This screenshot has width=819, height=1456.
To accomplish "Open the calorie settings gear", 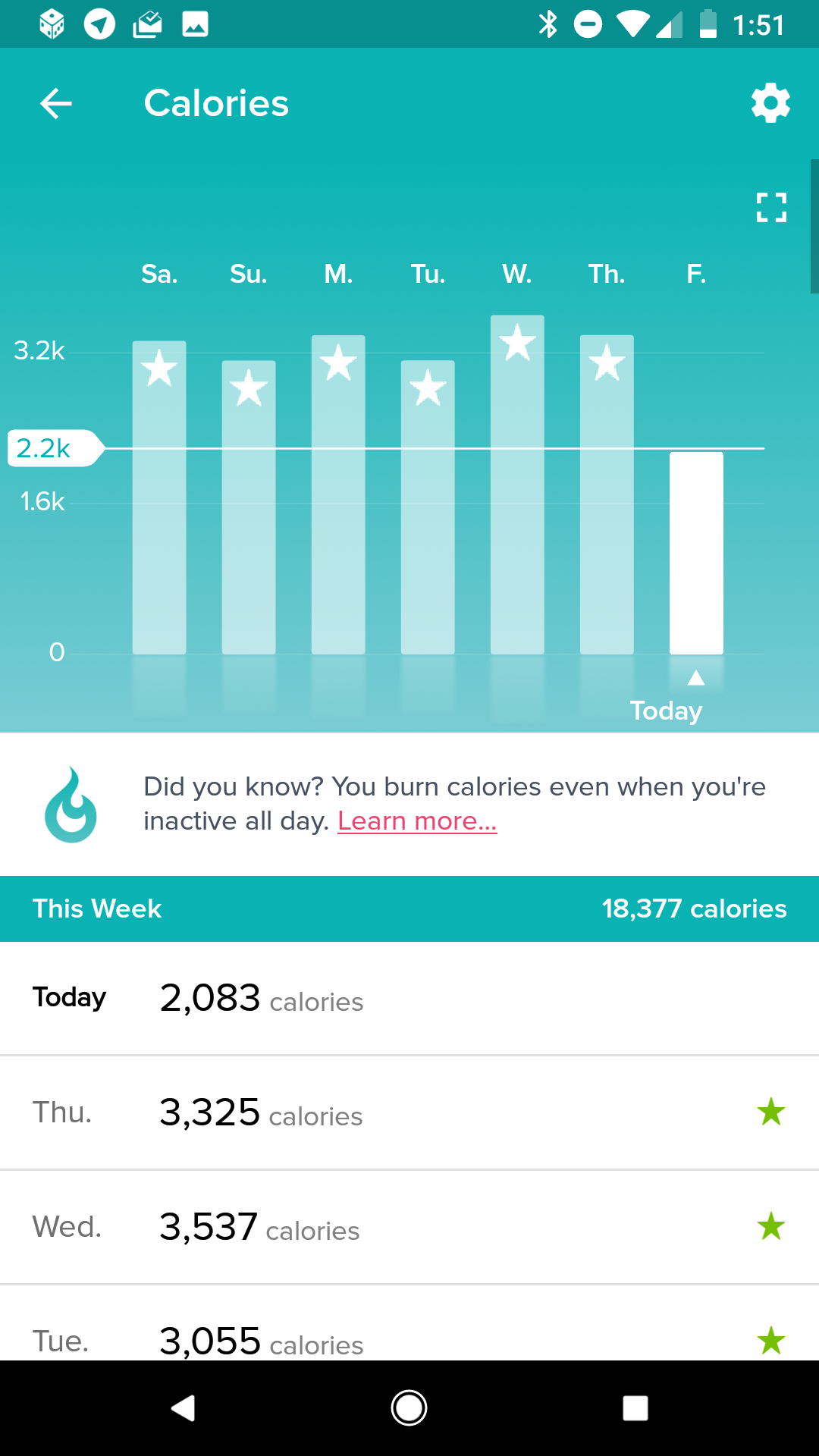I will coord(770,103).
